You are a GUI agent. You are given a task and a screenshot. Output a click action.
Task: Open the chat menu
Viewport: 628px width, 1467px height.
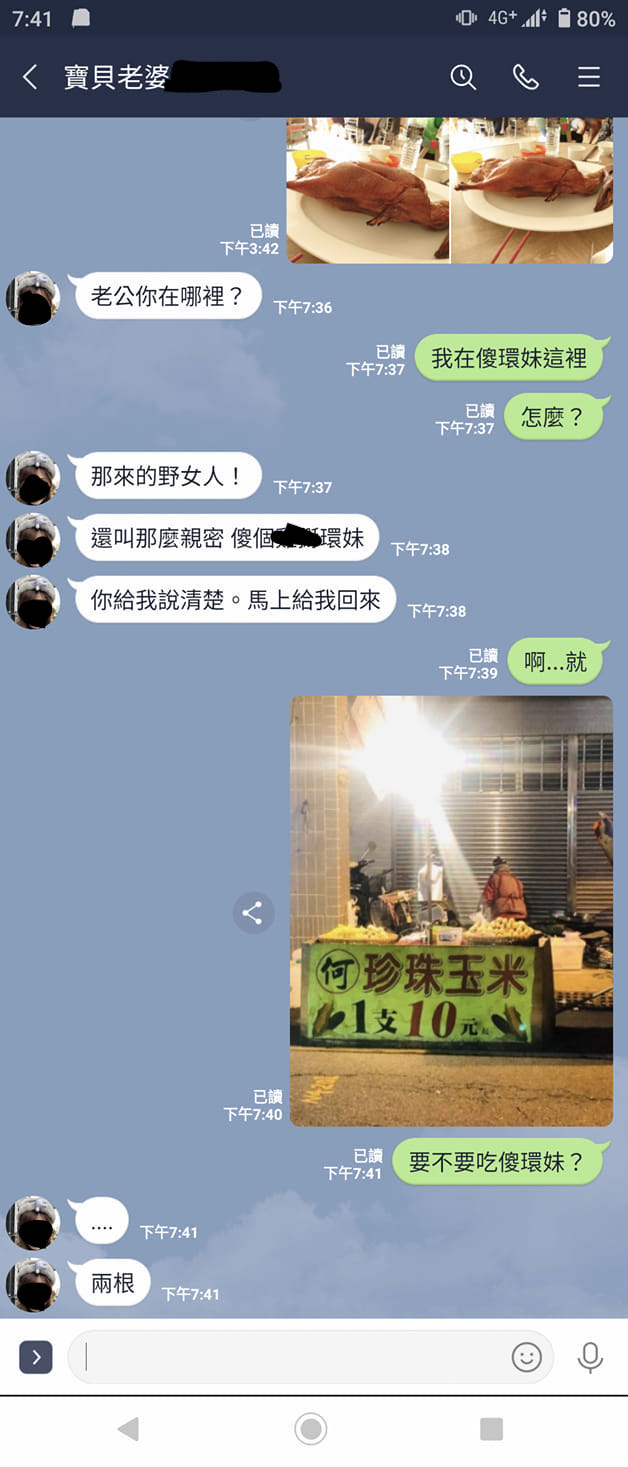click(589, 77)
